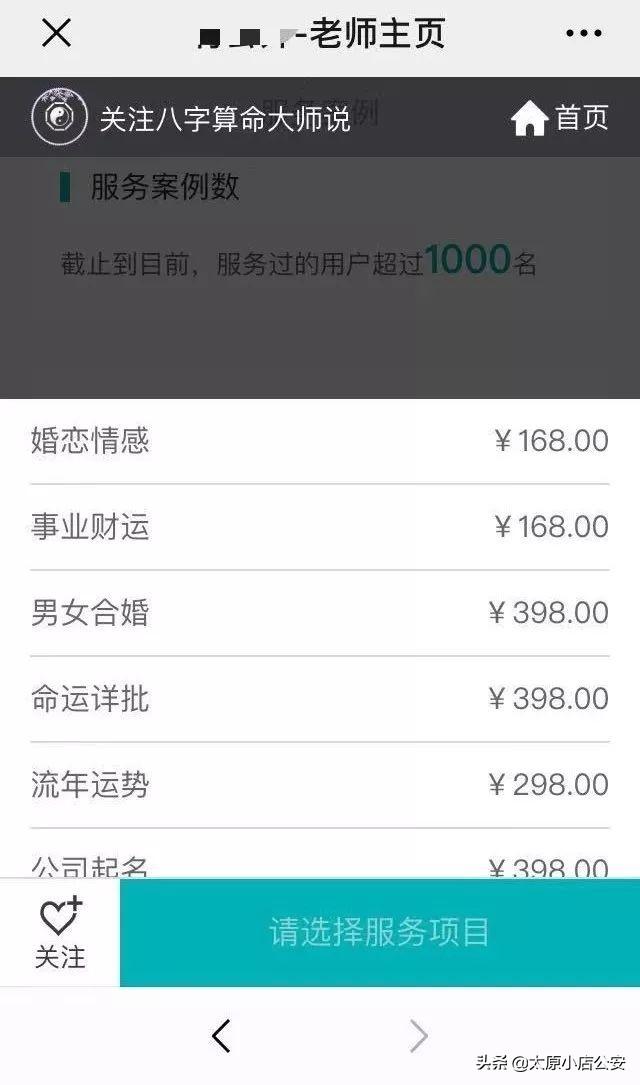Screen dimensions: 640x1085
Task: Pick the 流年运势 service
Action: (x=320, y=785)
